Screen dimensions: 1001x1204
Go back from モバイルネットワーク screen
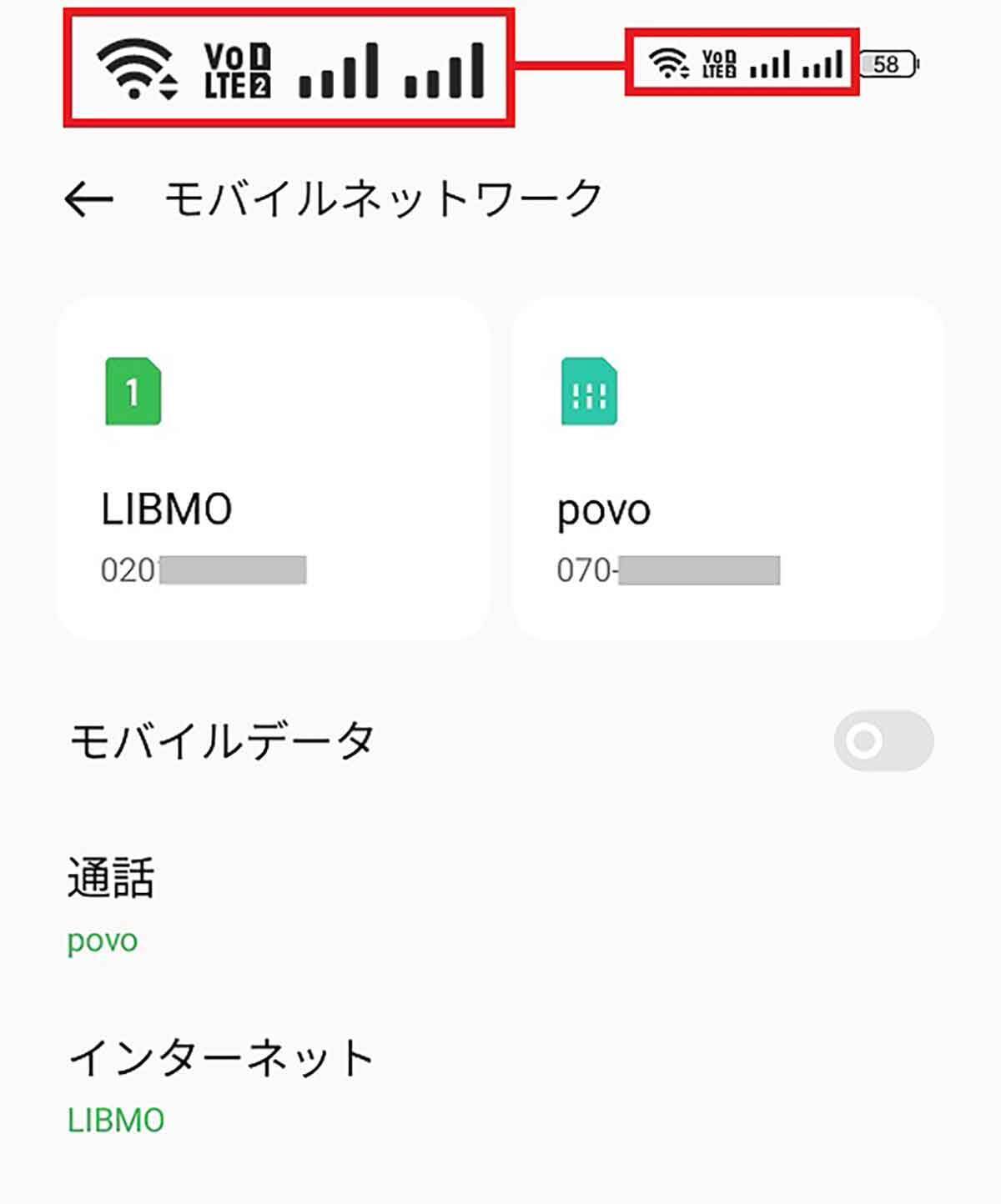[88, 199]
